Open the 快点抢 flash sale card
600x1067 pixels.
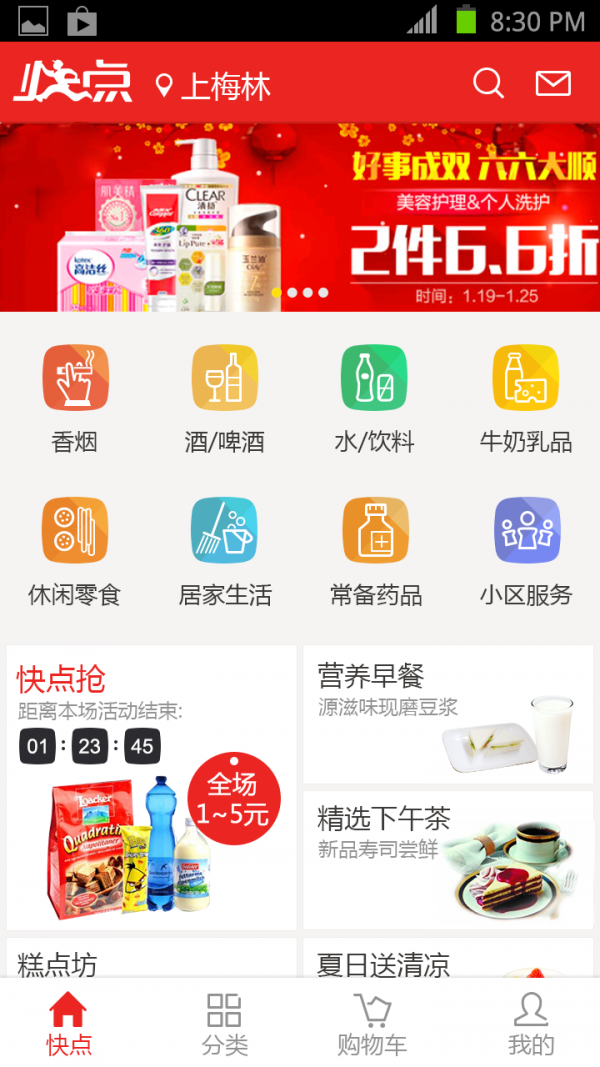click(x=151, y=787)
